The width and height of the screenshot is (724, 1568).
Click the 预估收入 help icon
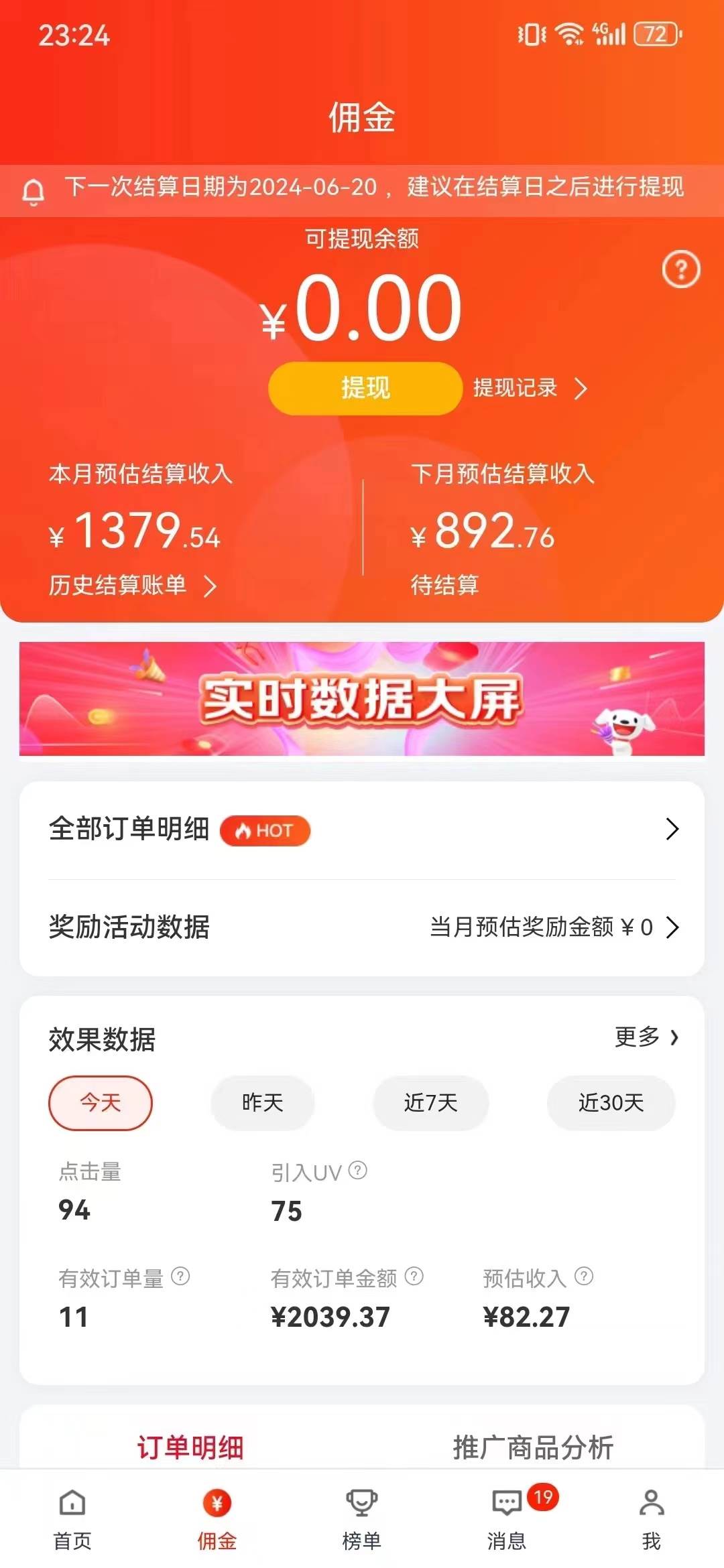(x=583, y=1275)
